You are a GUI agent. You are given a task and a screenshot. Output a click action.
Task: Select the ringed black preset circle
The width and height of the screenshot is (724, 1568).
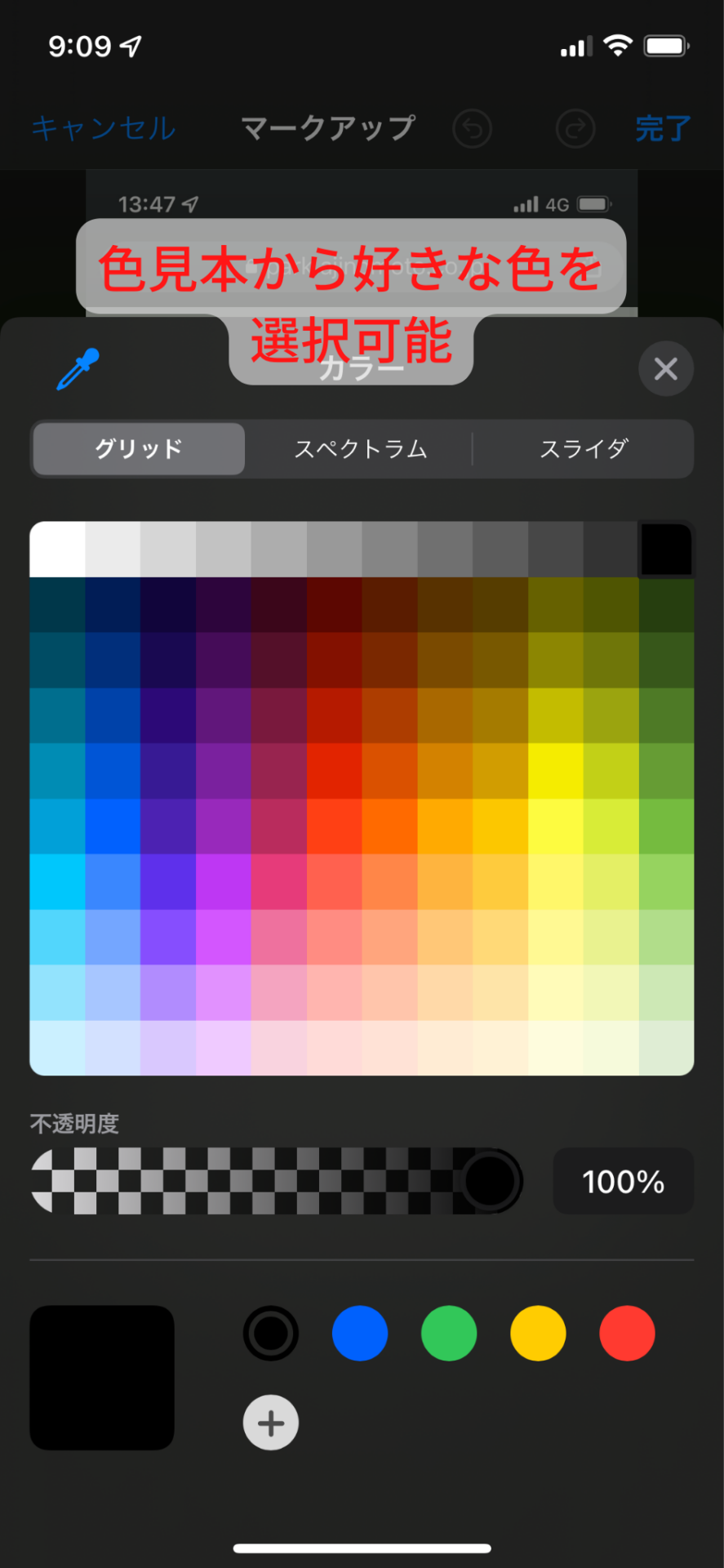click(x=271, y=1333)
